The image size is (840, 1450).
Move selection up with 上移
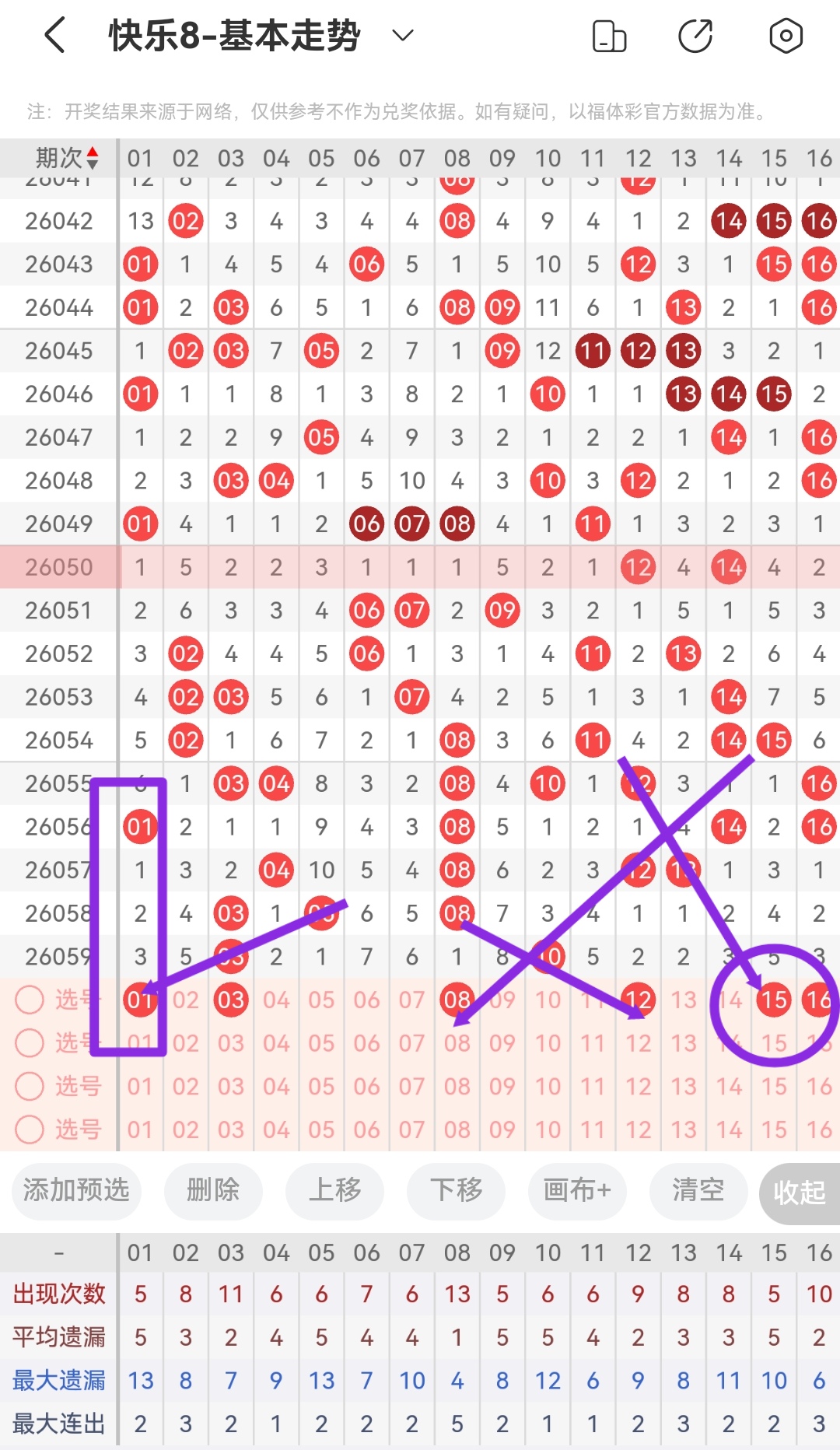click(334, 1190)
